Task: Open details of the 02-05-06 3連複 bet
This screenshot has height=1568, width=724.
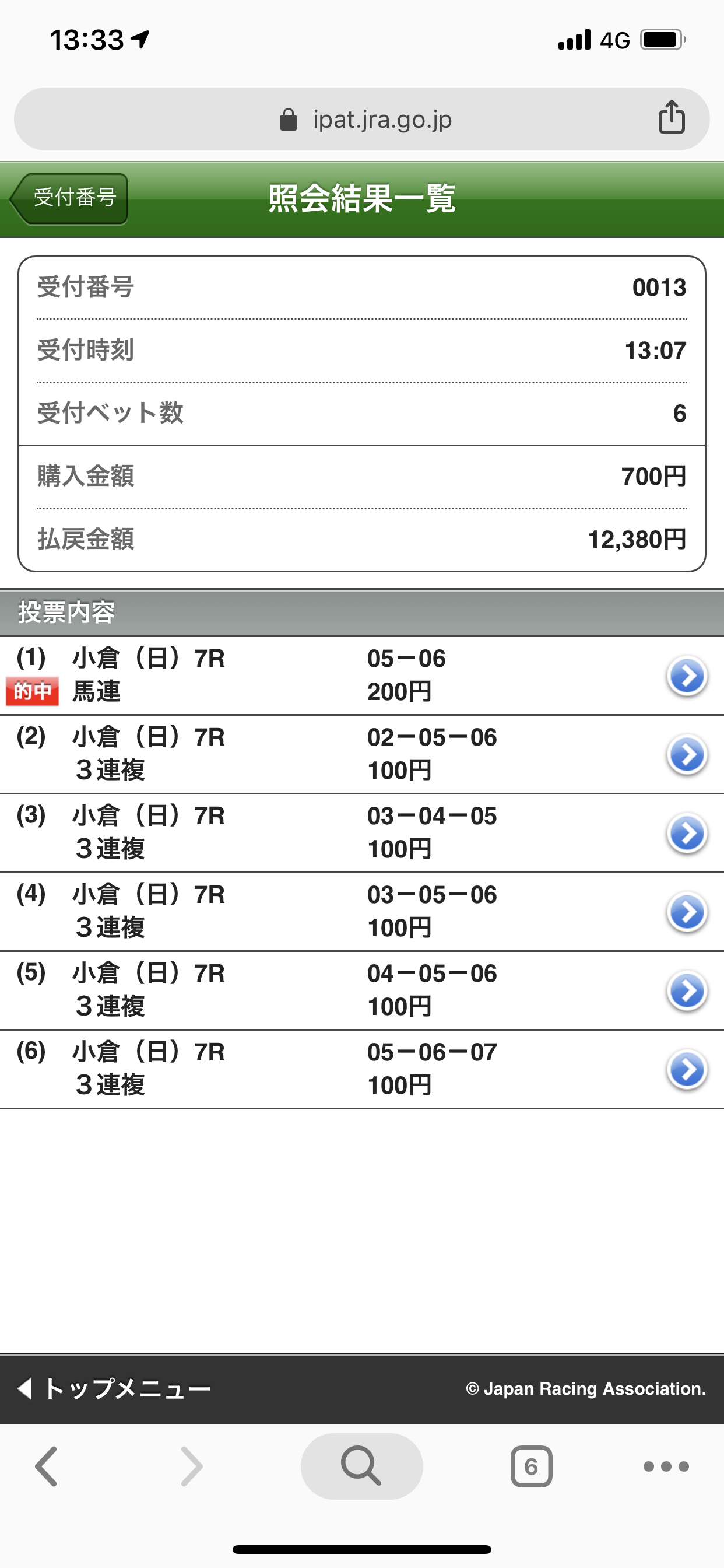Action: pyautogui.click(x=362, y=755)
